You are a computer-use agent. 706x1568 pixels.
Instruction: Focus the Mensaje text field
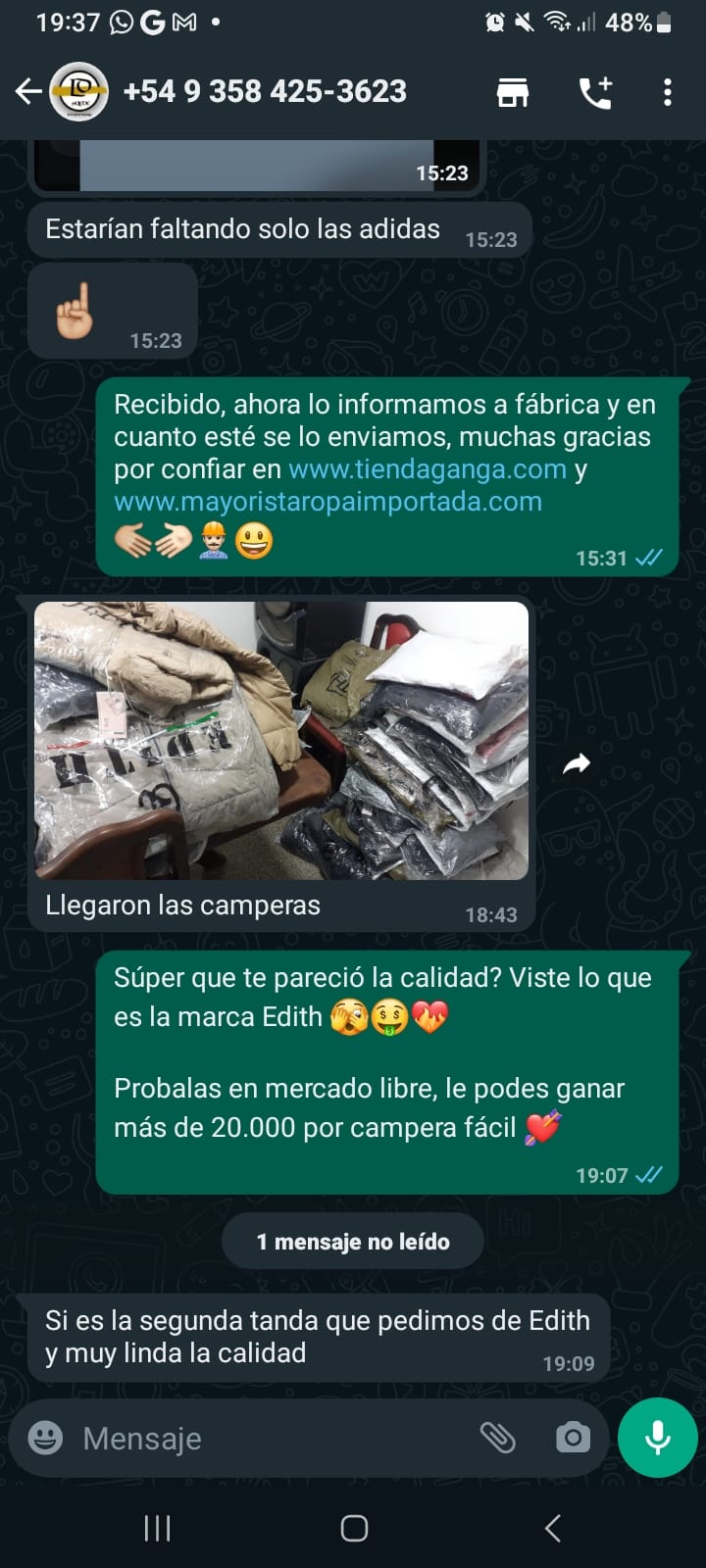tap(265, 1438)
